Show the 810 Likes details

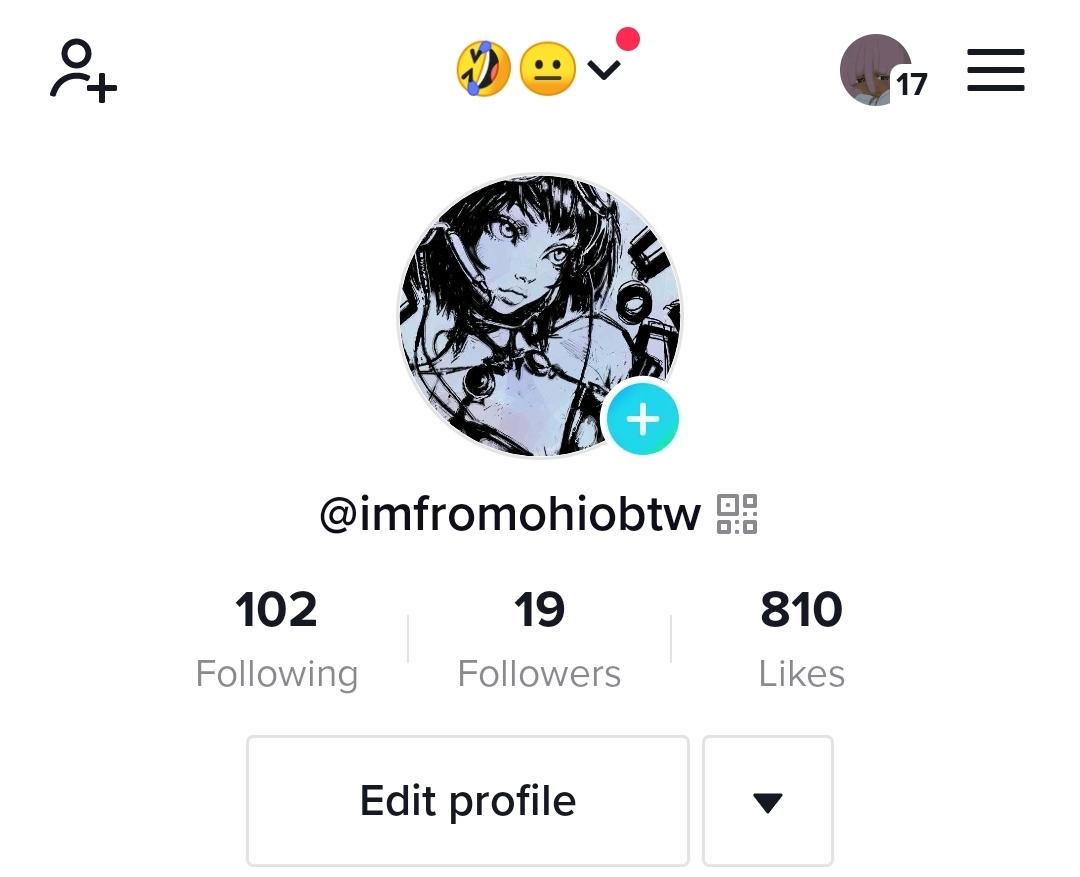click(x=801, y=639)
